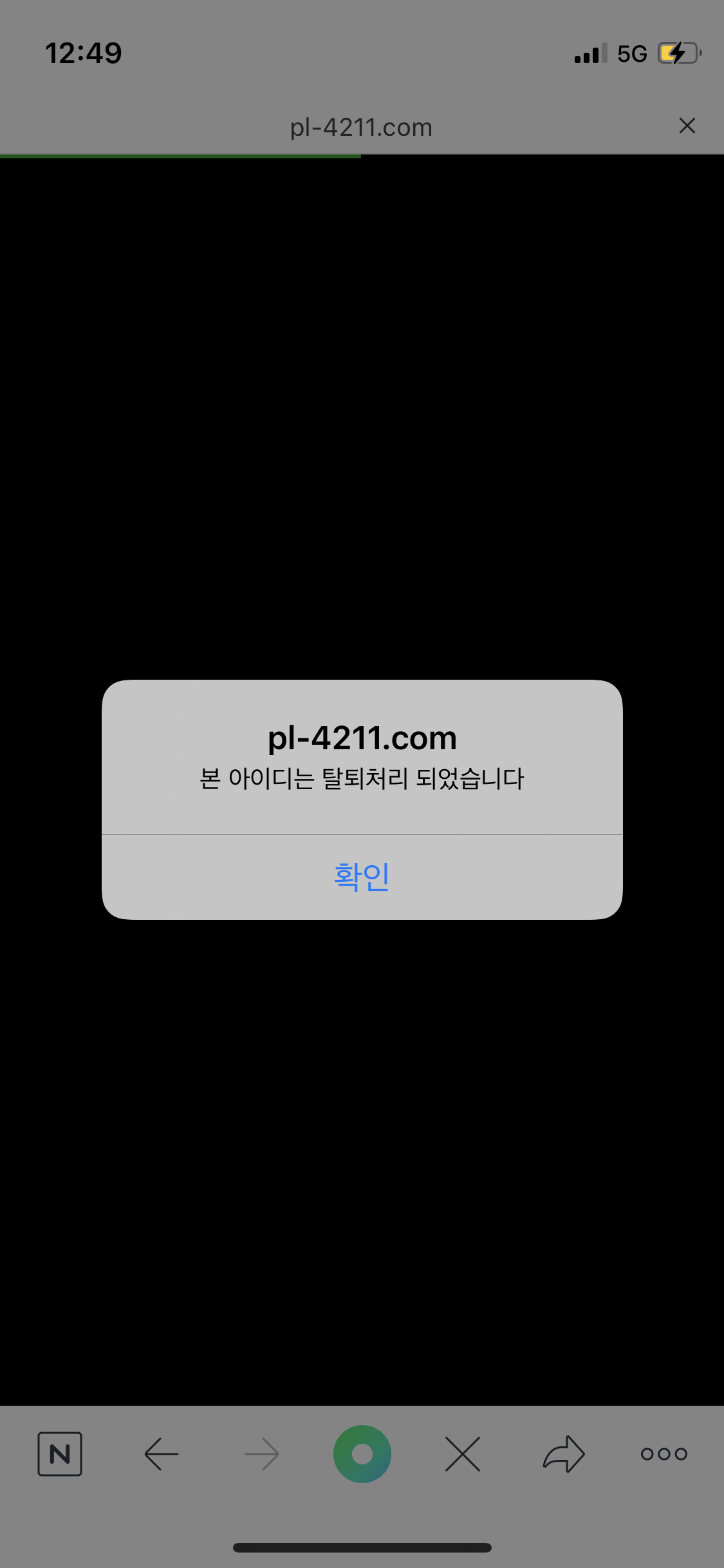The width and height of the screenshot is (724, 1568).
Task: Confirm the alert with 확인
Action: [x=362, y=877]
